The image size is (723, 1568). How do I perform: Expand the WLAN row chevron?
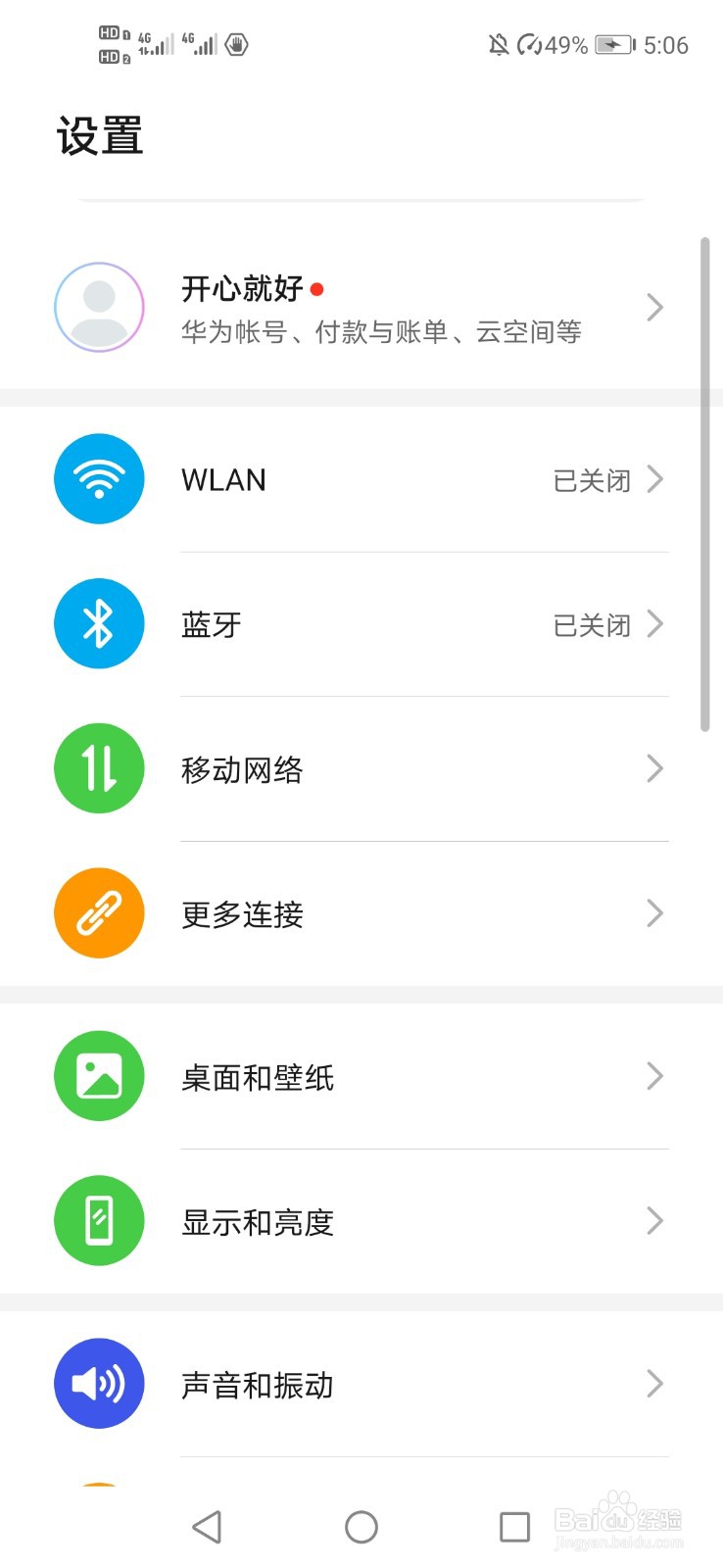coord(654,479)
